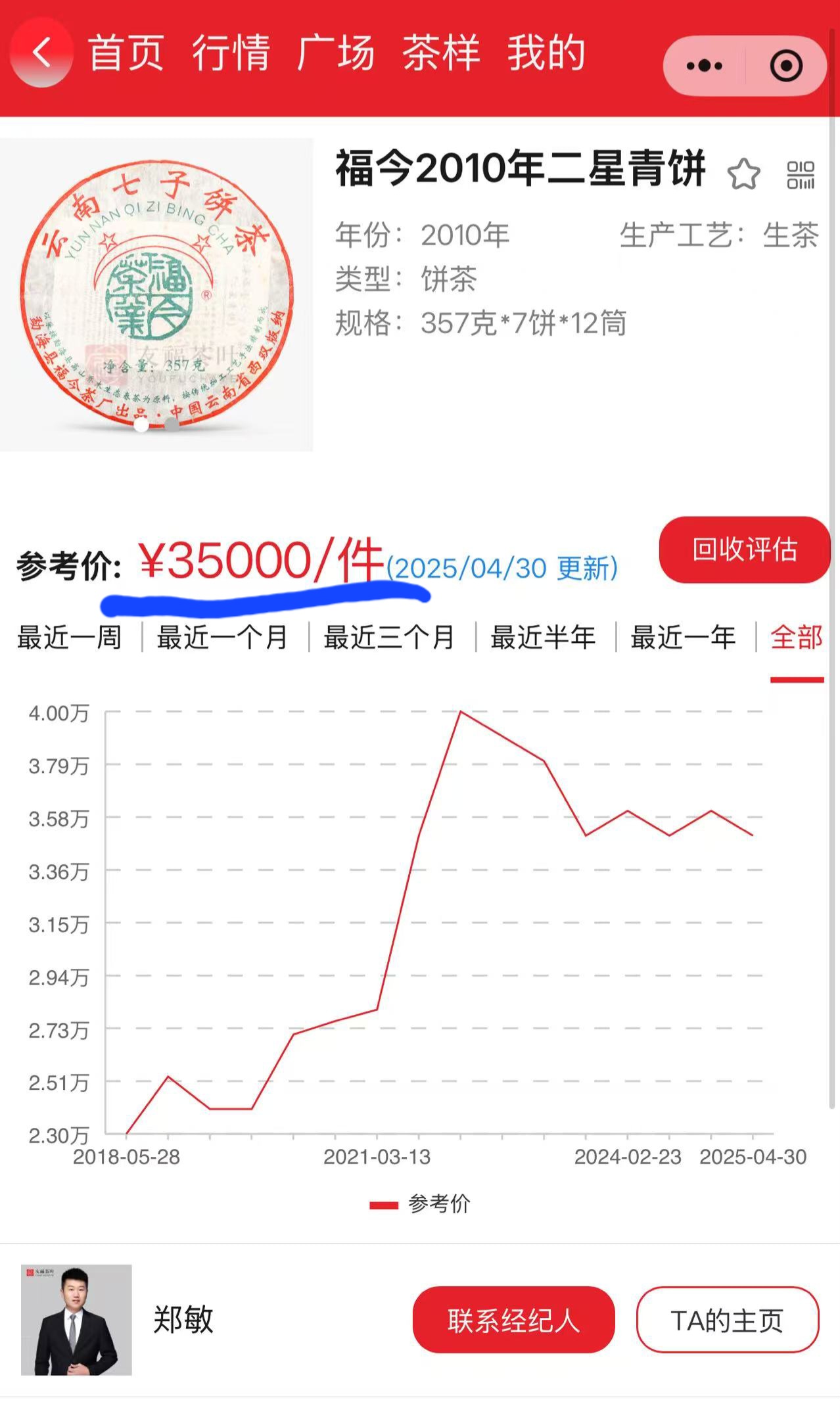Select the 最近一个月 chart range
Image resolution: width=840 pixels, height=1425 pixels.
coord(222,637)
